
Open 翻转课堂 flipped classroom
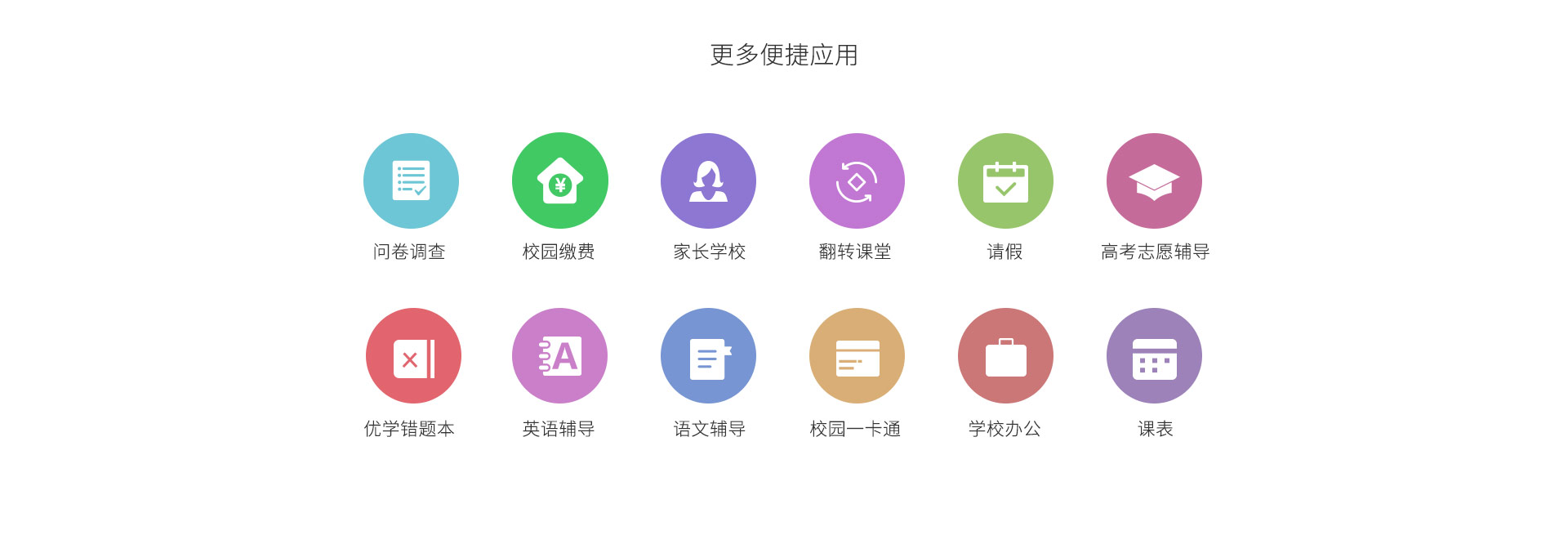point(857,181)
